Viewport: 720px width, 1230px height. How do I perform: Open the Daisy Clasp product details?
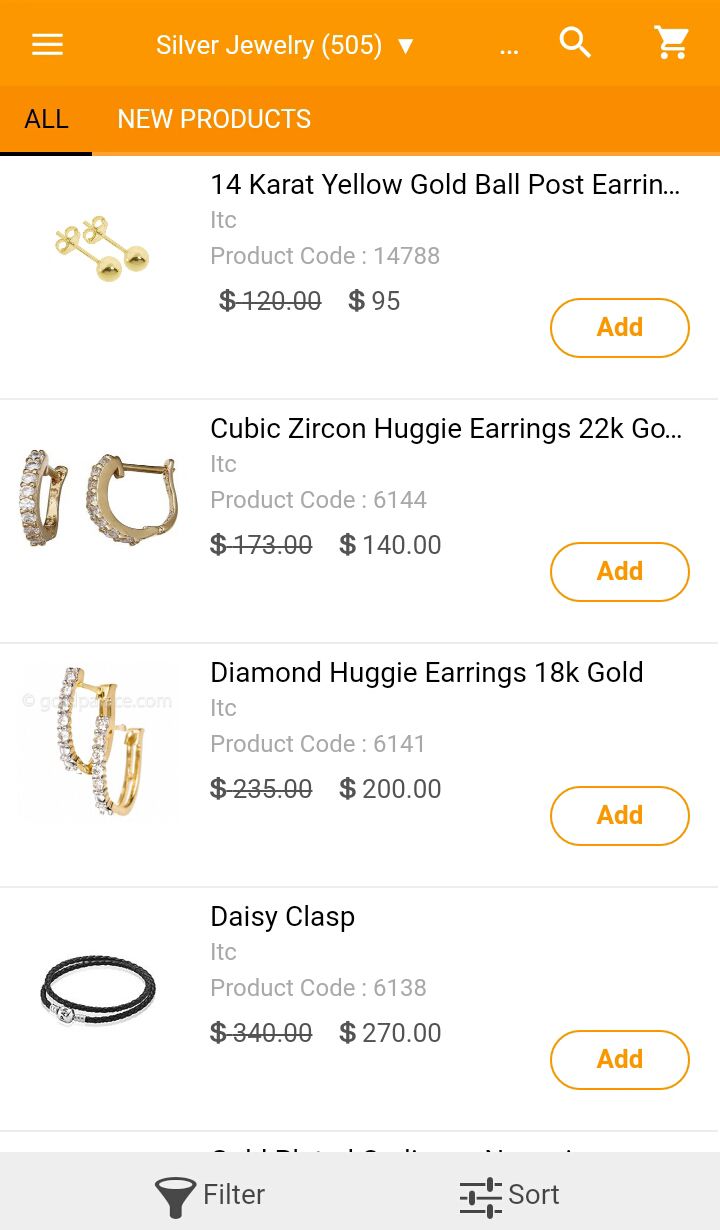click(x=282, y=916)
